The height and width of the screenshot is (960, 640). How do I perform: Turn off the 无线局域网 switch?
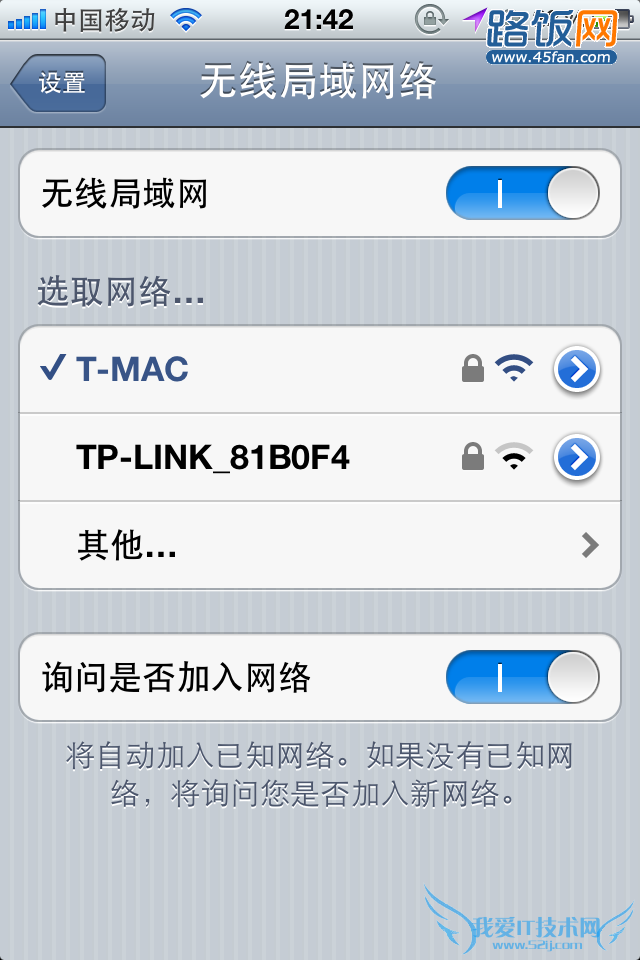pos(522,193)
